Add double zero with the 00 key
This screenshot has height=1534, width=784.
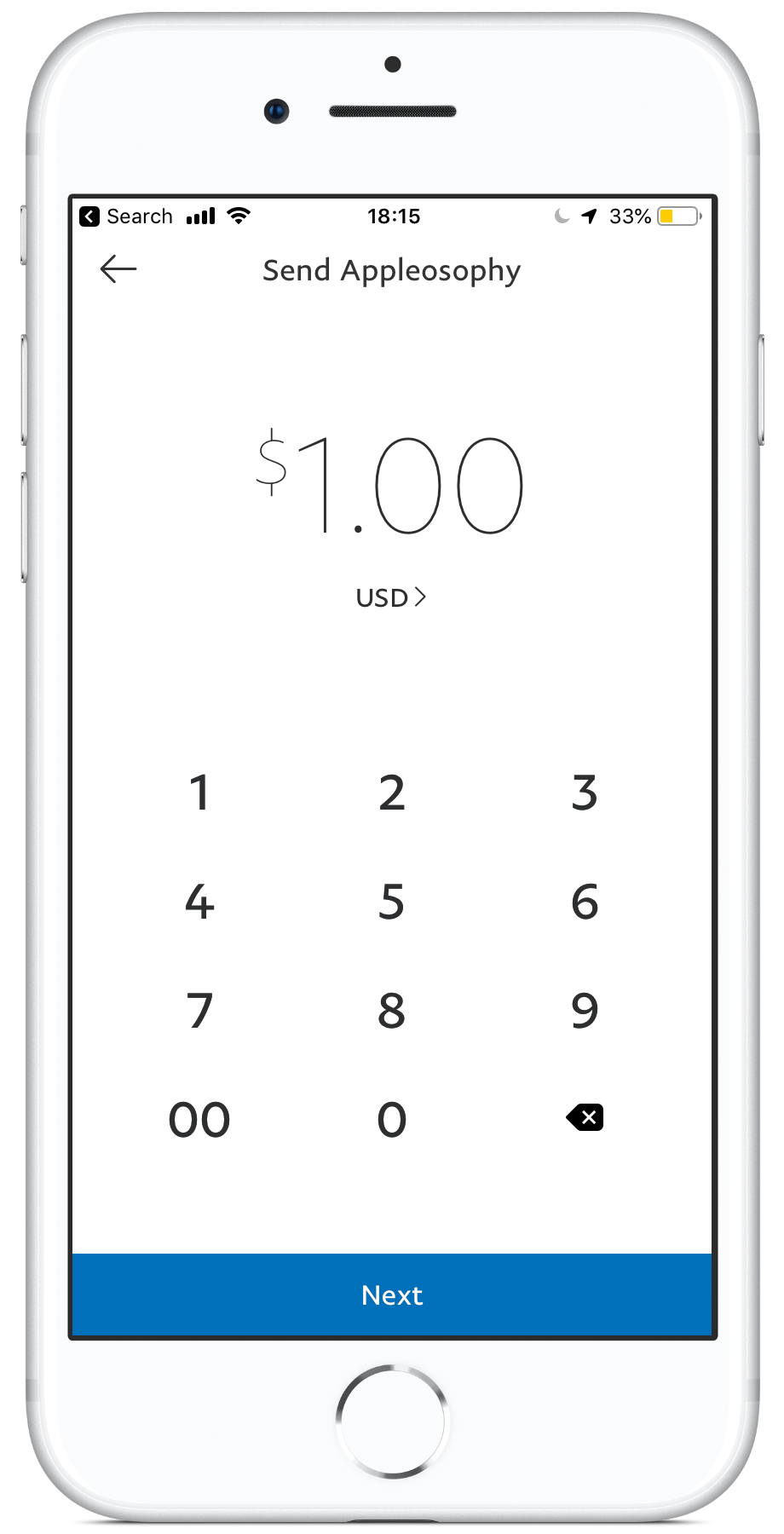(199, 1119)
